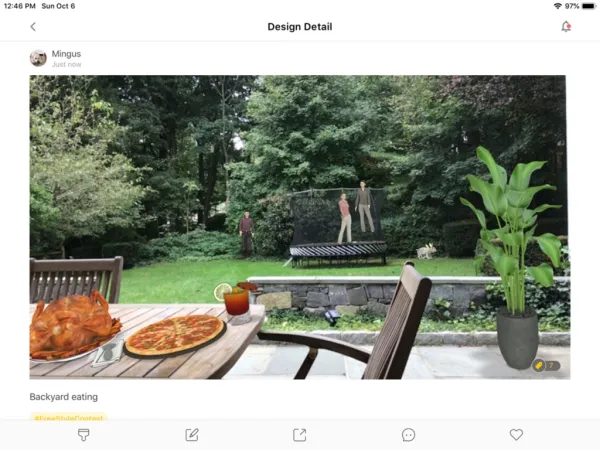Tap the paint roller icon in the bottom bar
Viewport: 600px width, 450px height.
click(x=84, y=435)
